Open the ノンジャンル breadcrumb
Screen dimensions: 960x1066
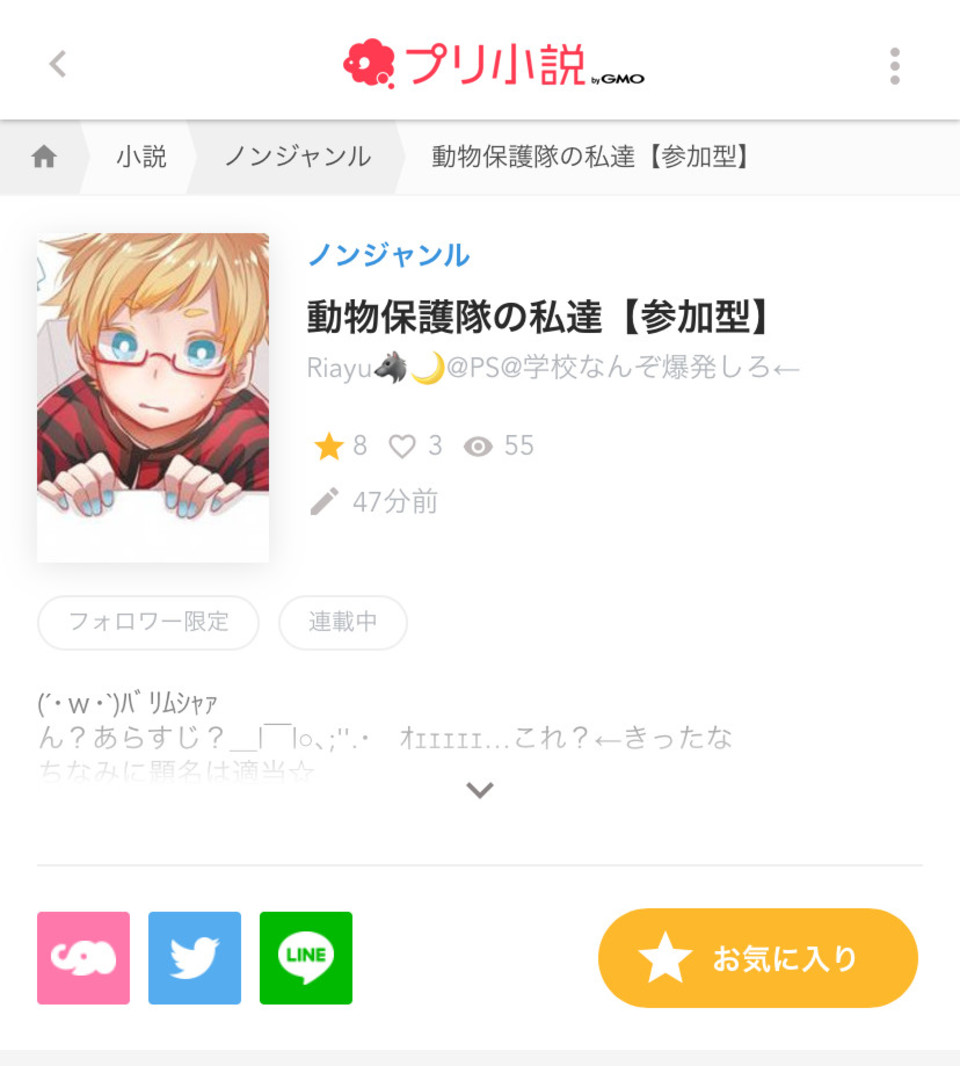tap(297, 157)
